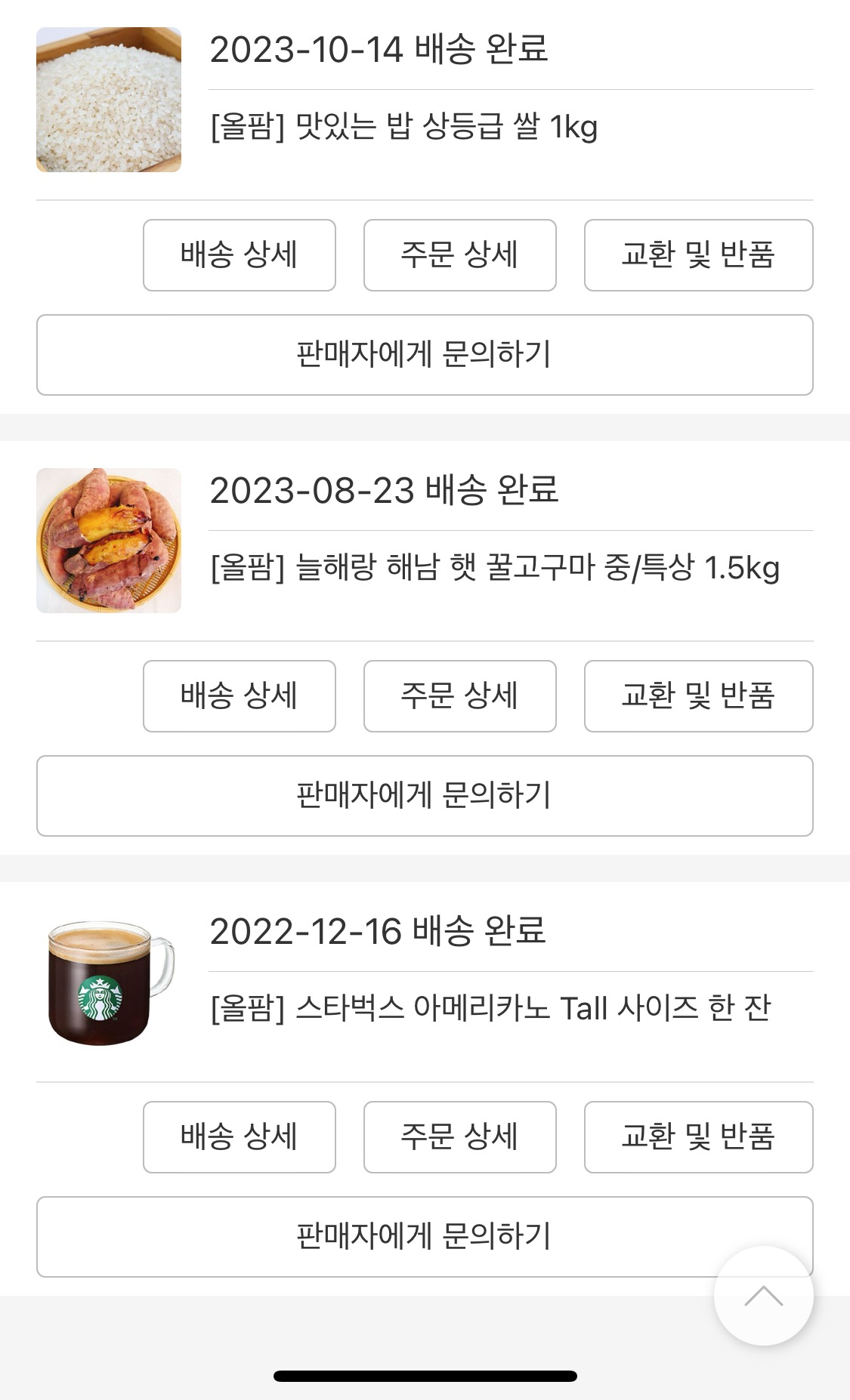Open 배송 상세 for the 꿀고구마 order
The width and height of the screenshot is (850, 1400).
tap(239, 696)
